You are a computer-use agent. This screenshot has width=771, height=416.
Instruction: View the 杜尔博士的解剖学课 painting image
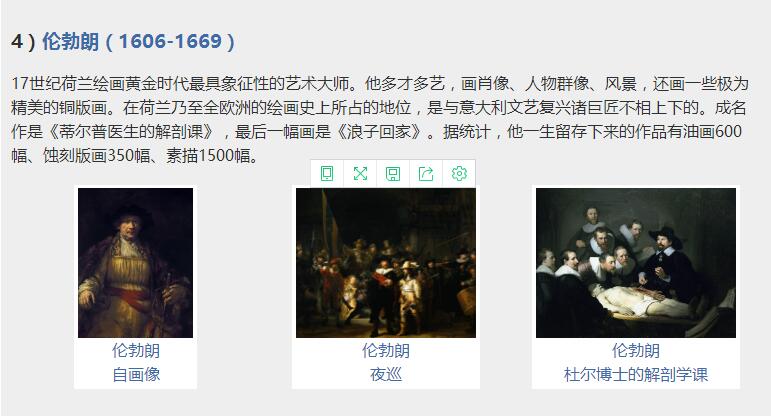(x=635, y=263)
